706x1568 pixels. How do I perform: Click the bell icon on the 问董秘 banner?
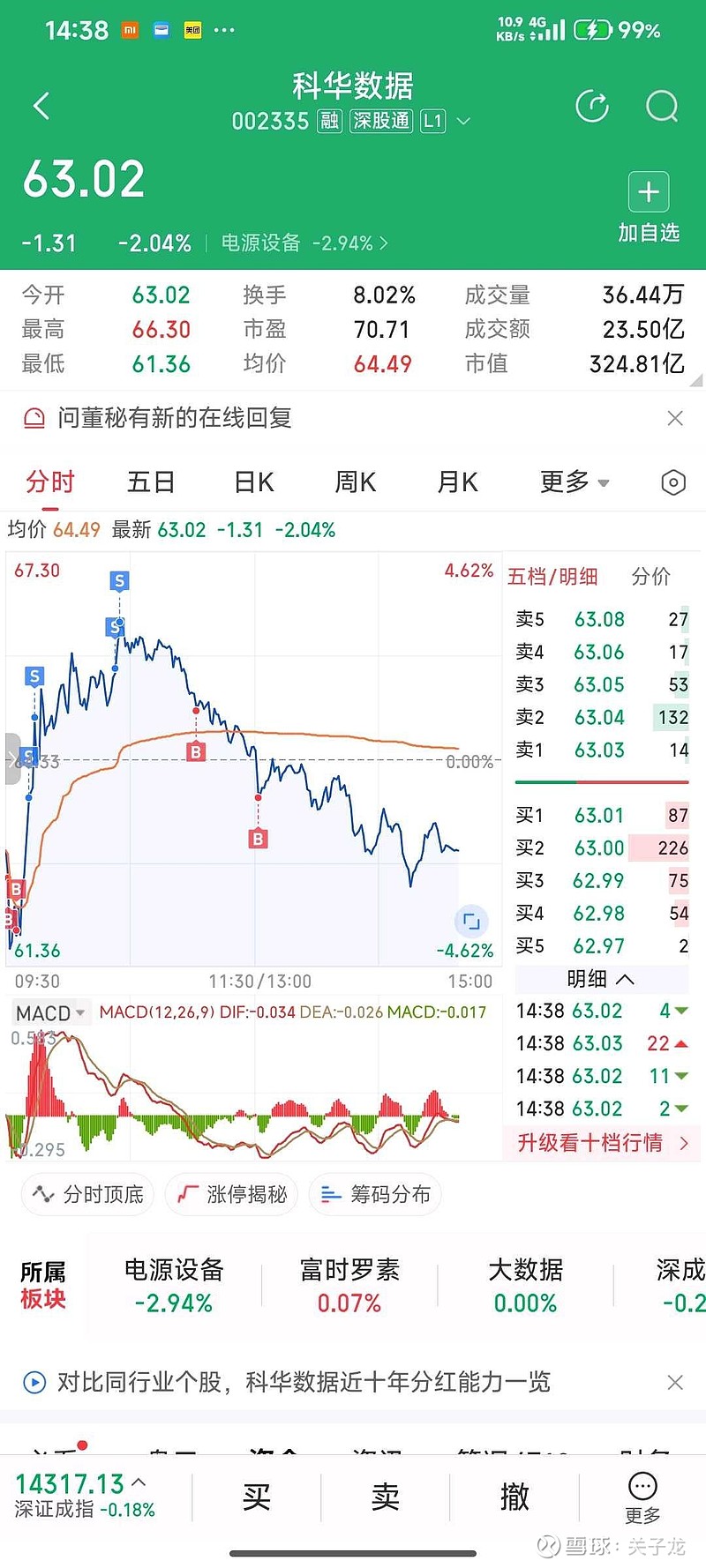34,419
